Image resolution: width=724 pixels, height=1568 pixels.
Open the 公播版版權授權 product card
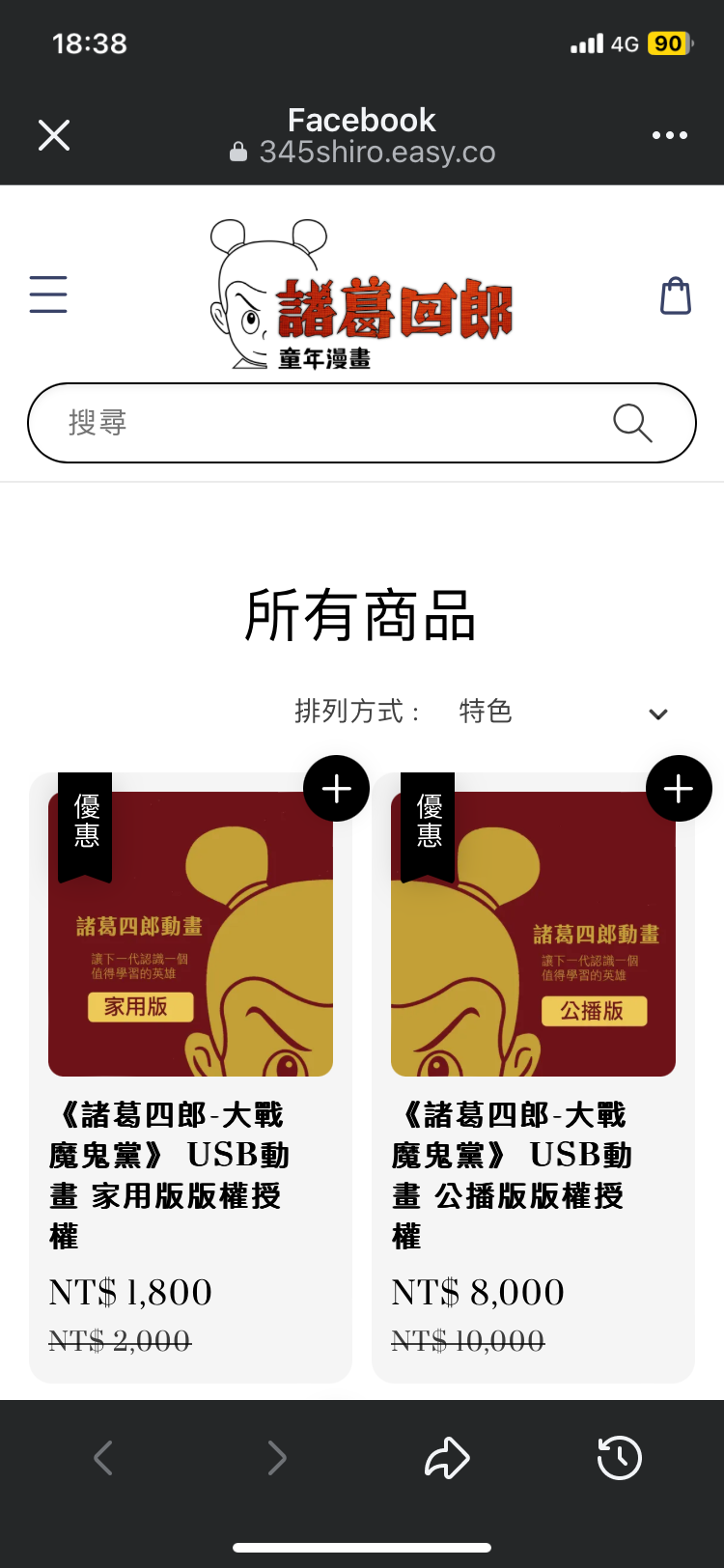(x=533, y=1078)
